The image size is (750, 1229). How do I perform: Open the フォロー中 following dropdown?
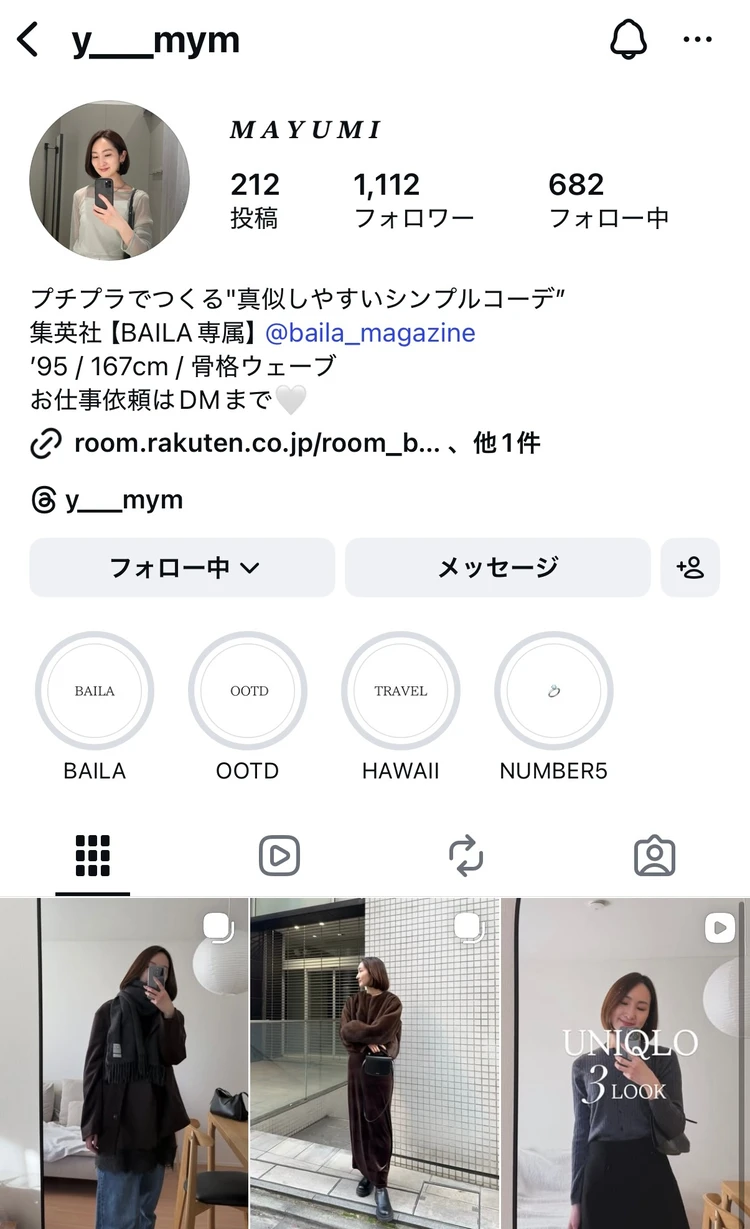(181, 567)
